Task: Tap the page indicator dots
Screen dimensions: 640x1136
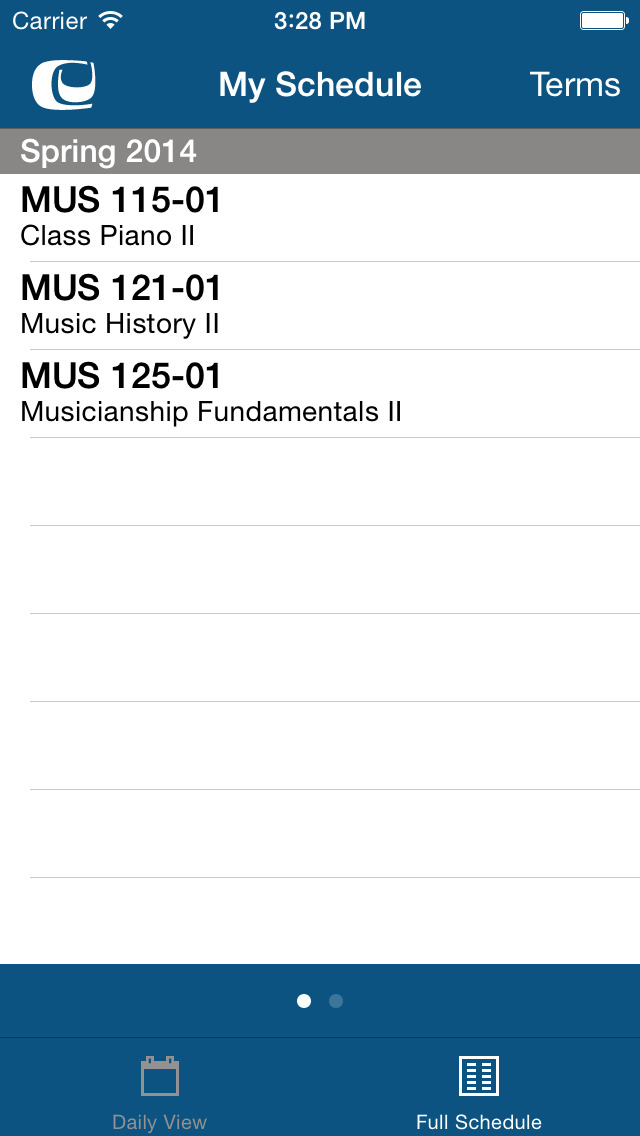Action: coord(320,1001)
